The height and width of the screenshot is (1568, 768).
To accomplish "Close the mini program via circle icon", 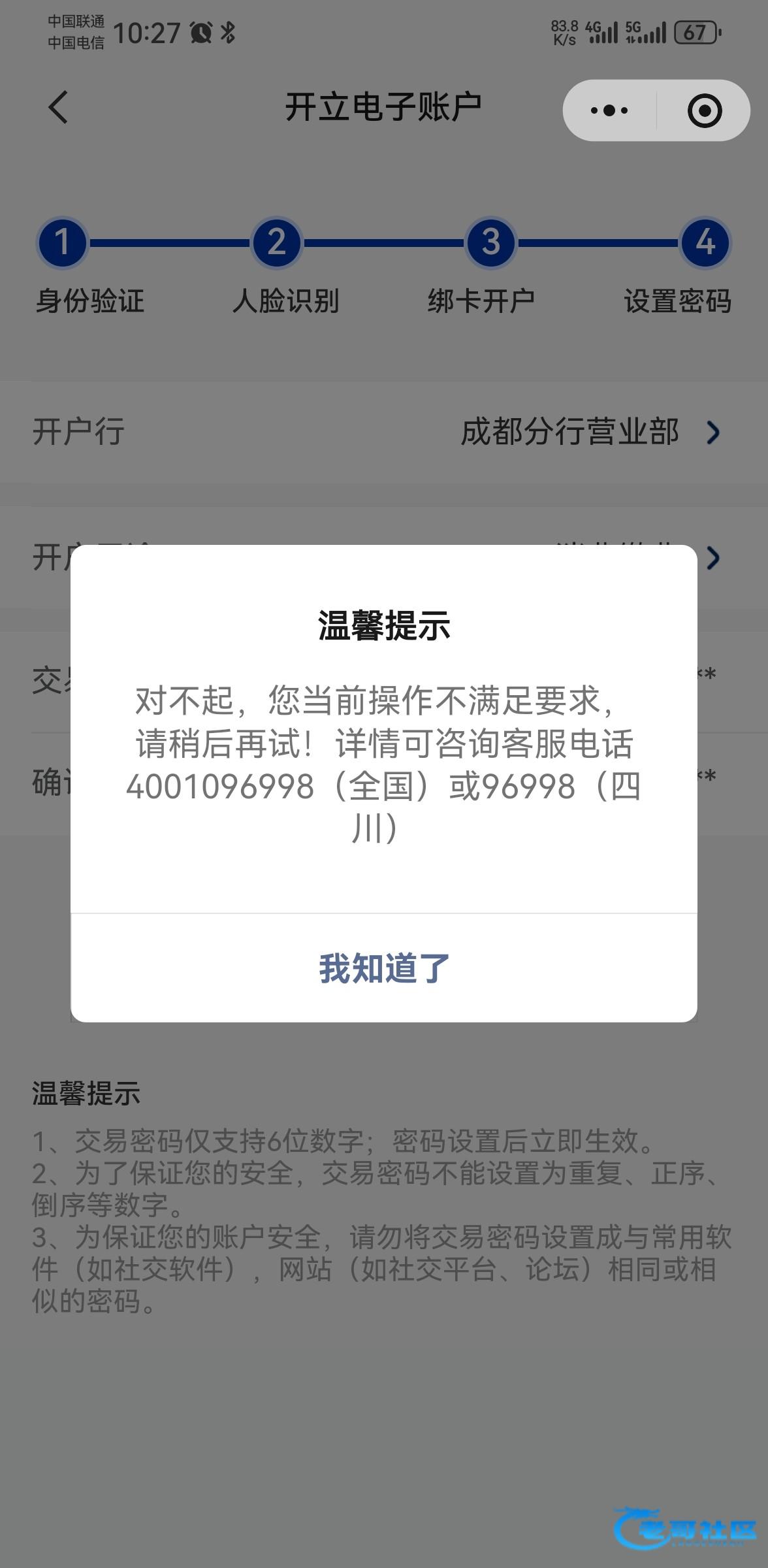I will [704, 110].
